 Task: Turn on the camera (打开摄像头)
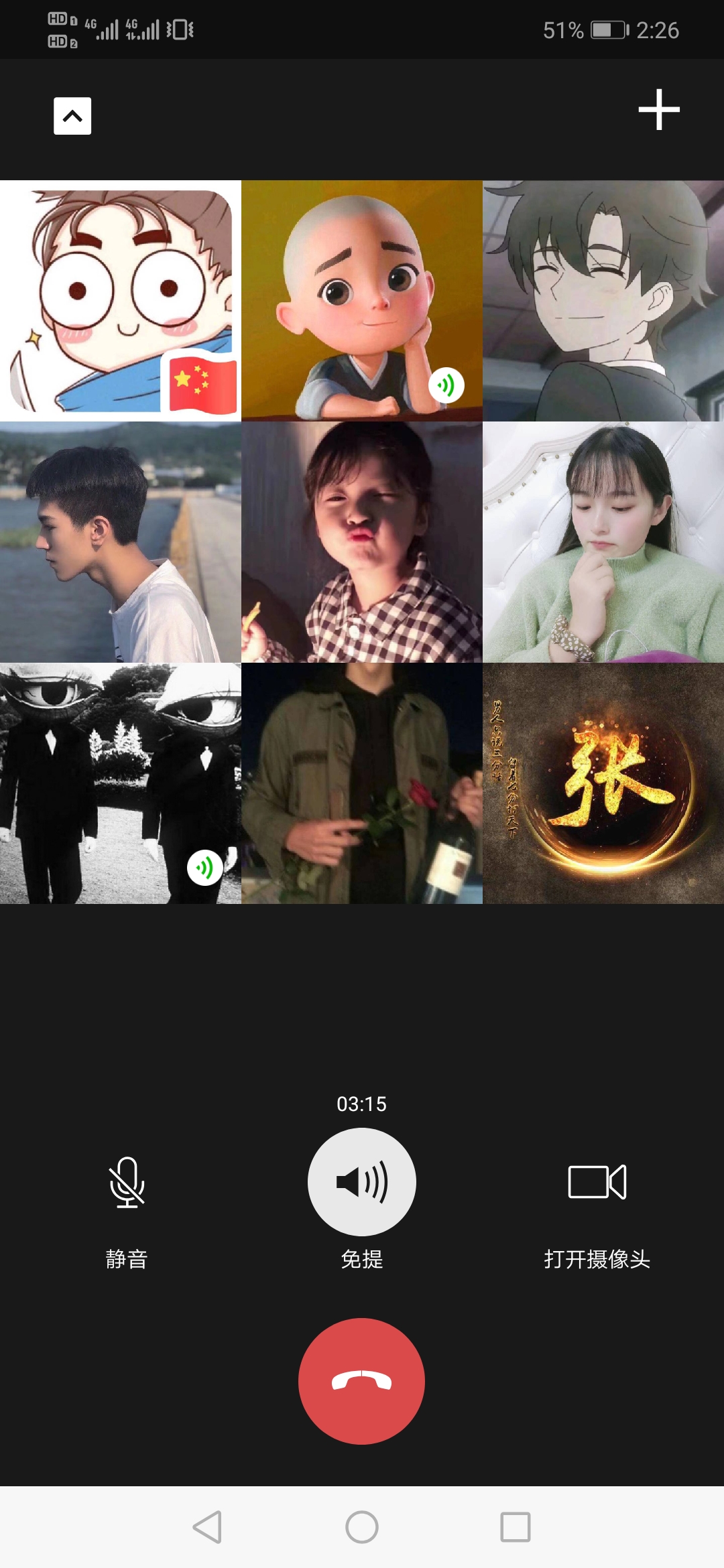click(597, 1183)
